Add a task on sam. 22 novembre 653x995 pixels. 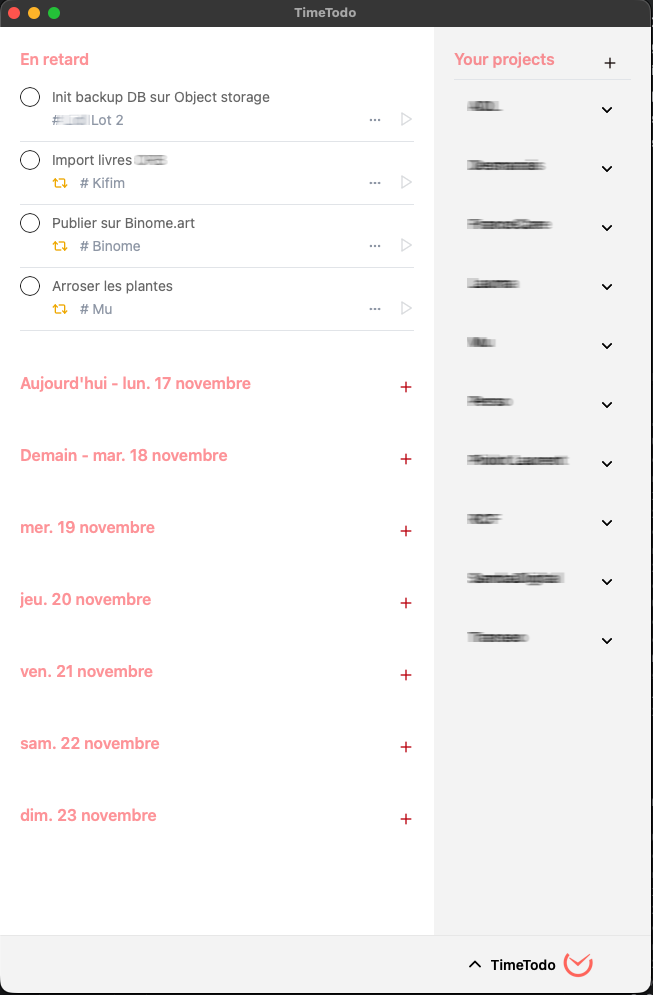[x=405, y=747]
